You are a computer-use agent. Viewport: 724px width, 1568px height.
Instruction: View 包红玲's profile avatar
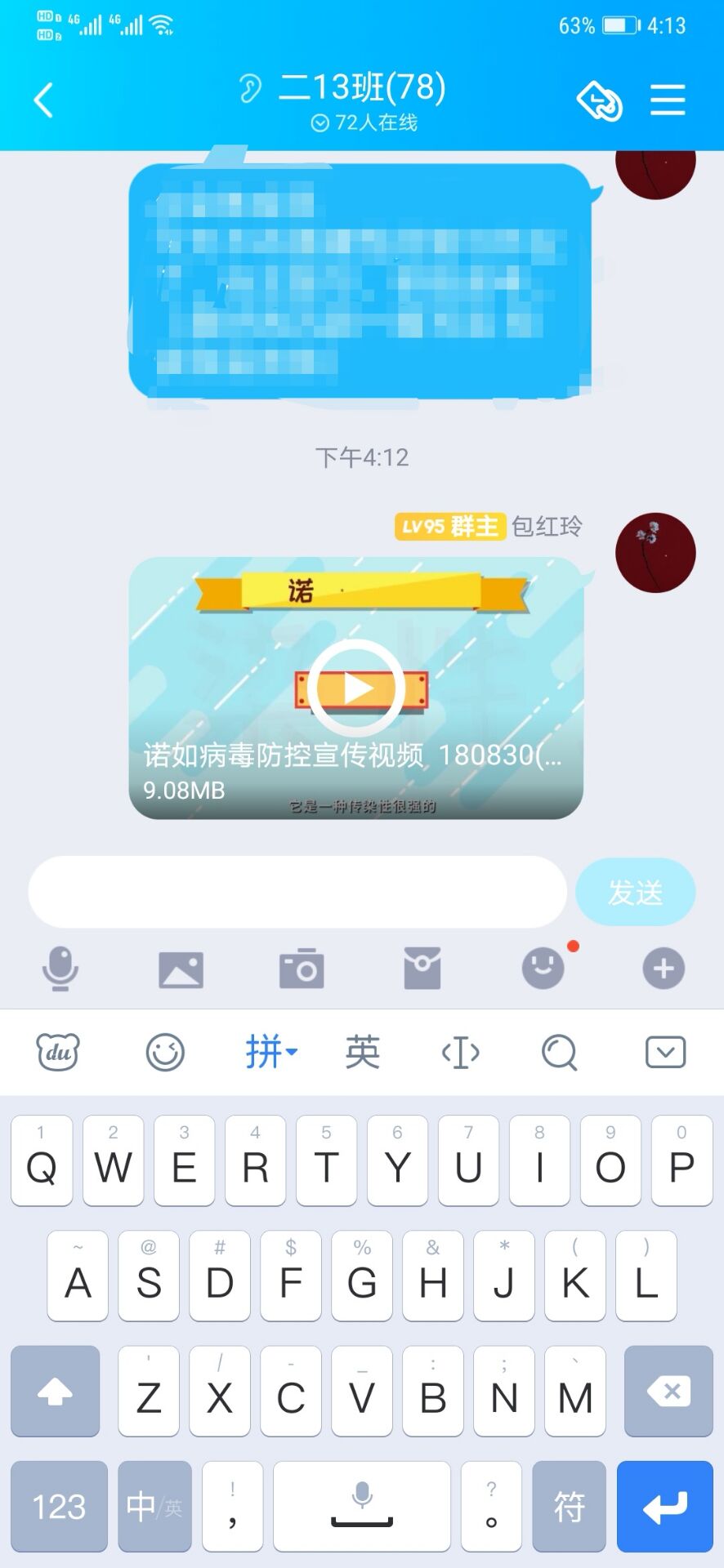coord(655,553)
